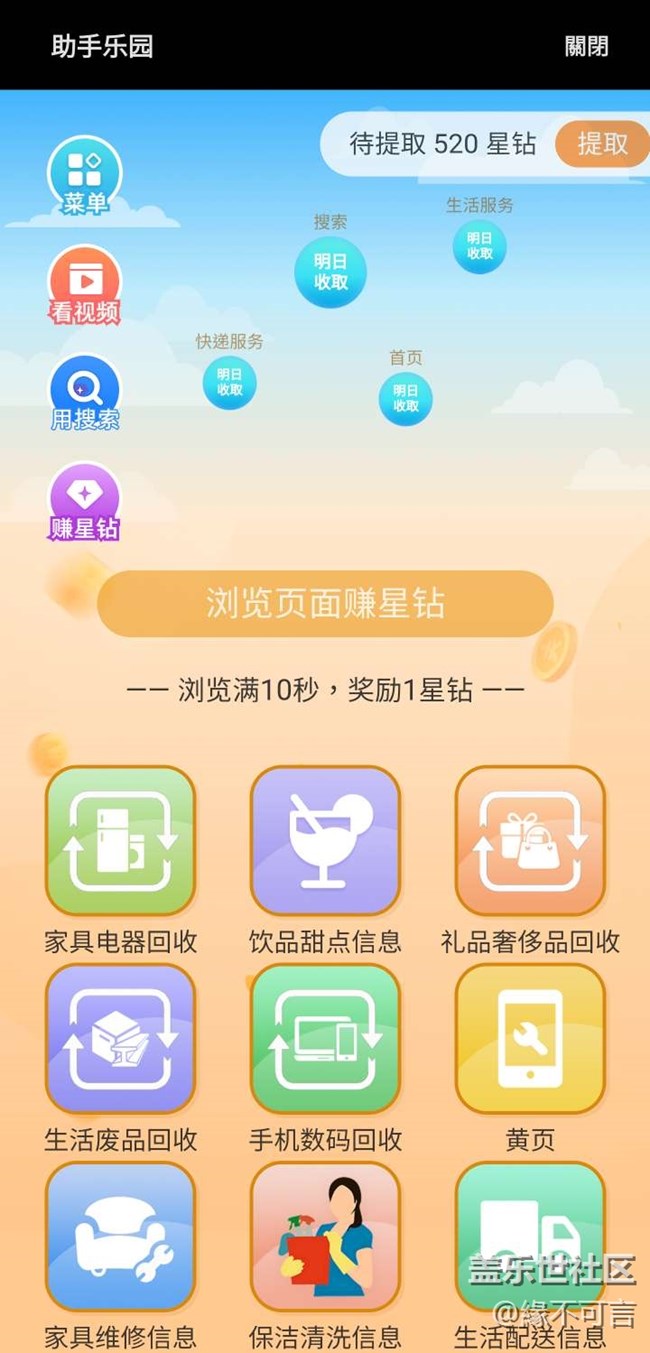
Task: Tap the 浏览页面赚星钻 button
Action: coord(325,604)
